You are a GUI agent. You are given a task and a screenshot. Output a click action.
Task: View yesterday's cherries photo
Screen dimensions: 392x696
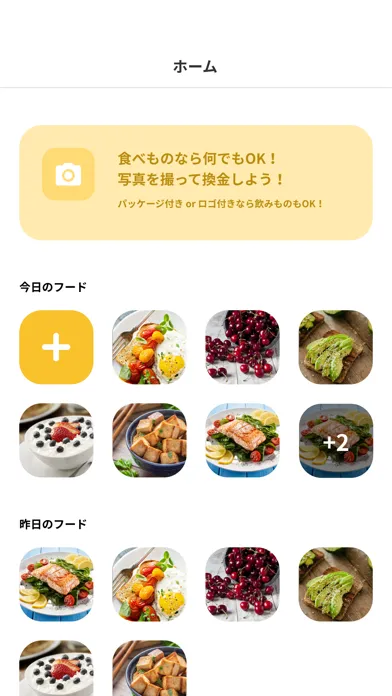242,584
